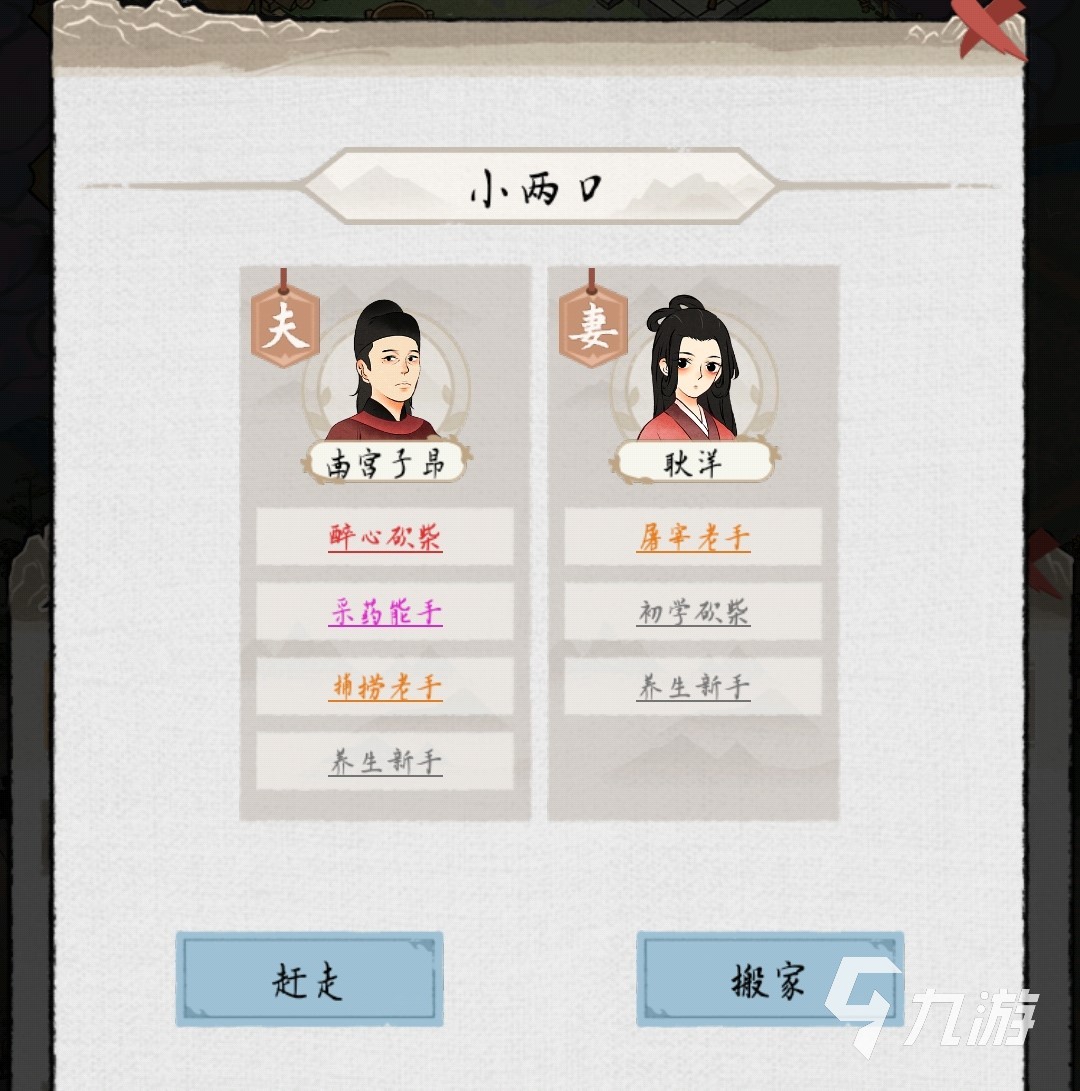Image resolution: width=1080 pixels, height=1091 pixels.
Task: Open the 屠宰老手 skill link
Action: [693, 537]
